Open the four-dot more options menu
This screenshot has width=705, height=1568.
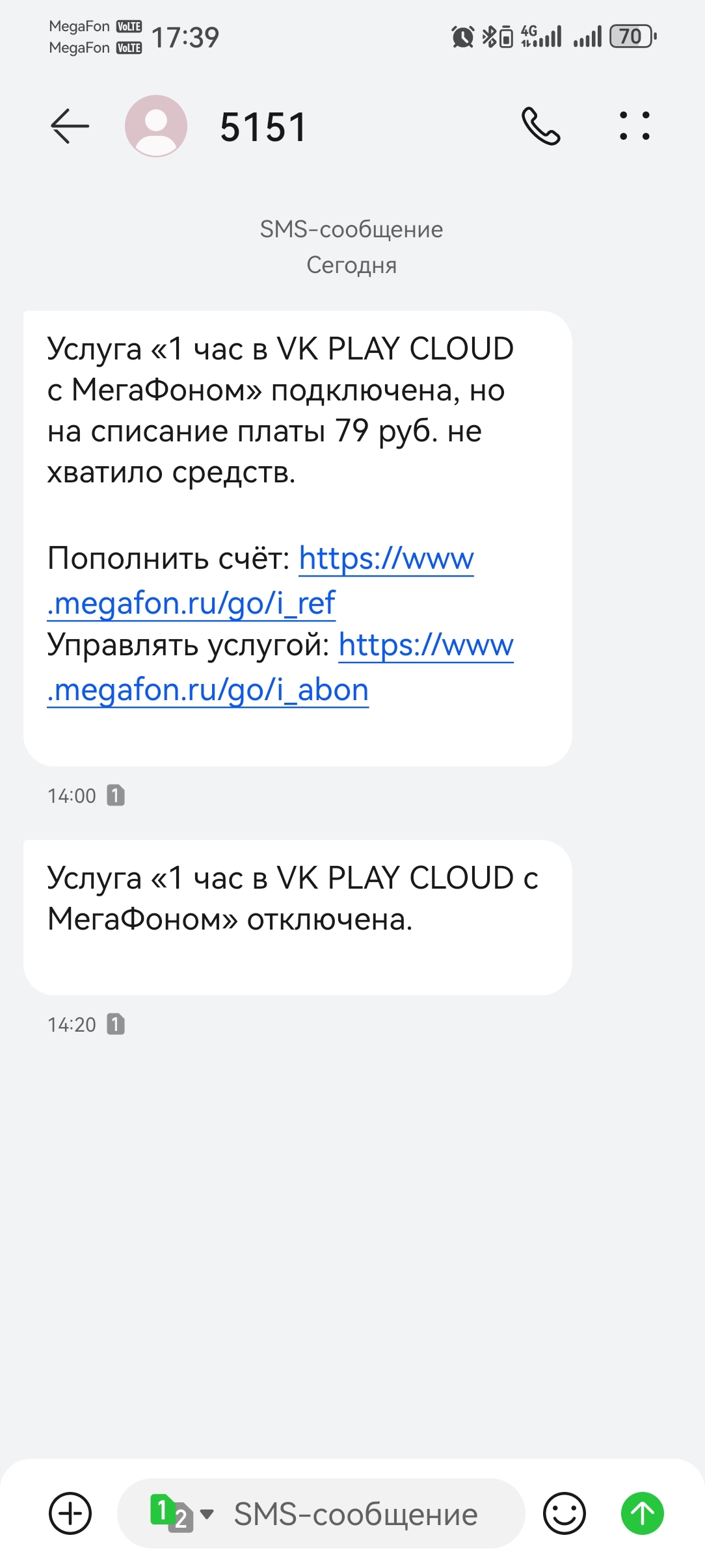(634, 126)
